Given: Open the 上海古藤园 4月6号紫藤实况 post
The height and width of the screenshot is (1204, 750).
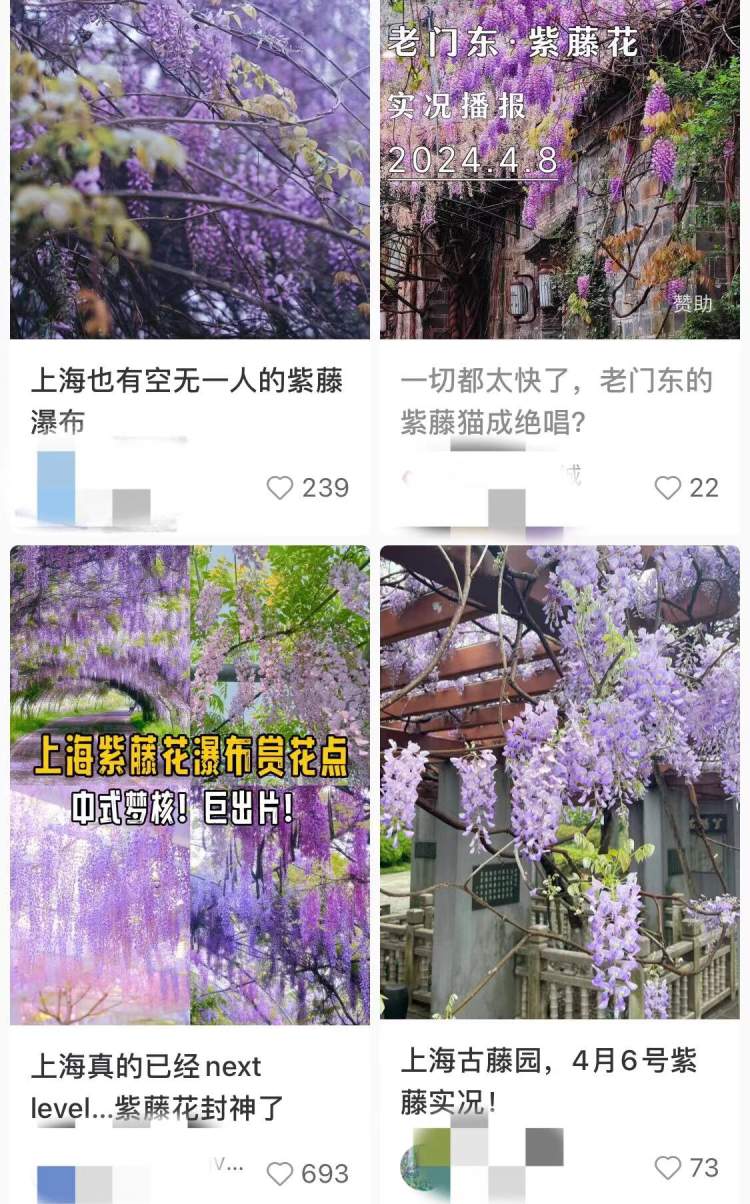Looking at the screenshot, I should coord(560,785).
